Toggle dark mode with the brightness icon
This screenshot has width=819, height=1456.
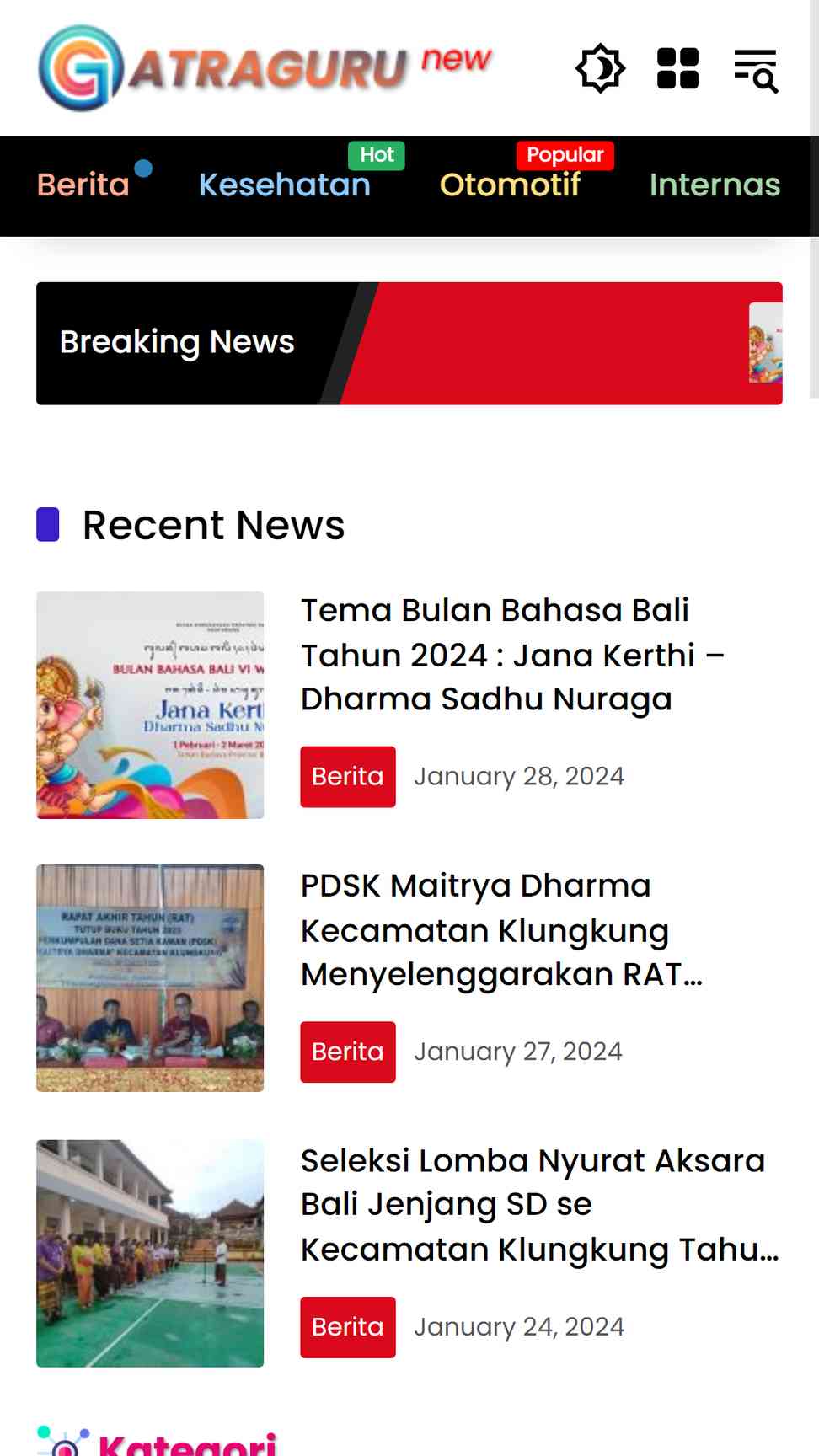pyautogui.click(x=600, y=68)
